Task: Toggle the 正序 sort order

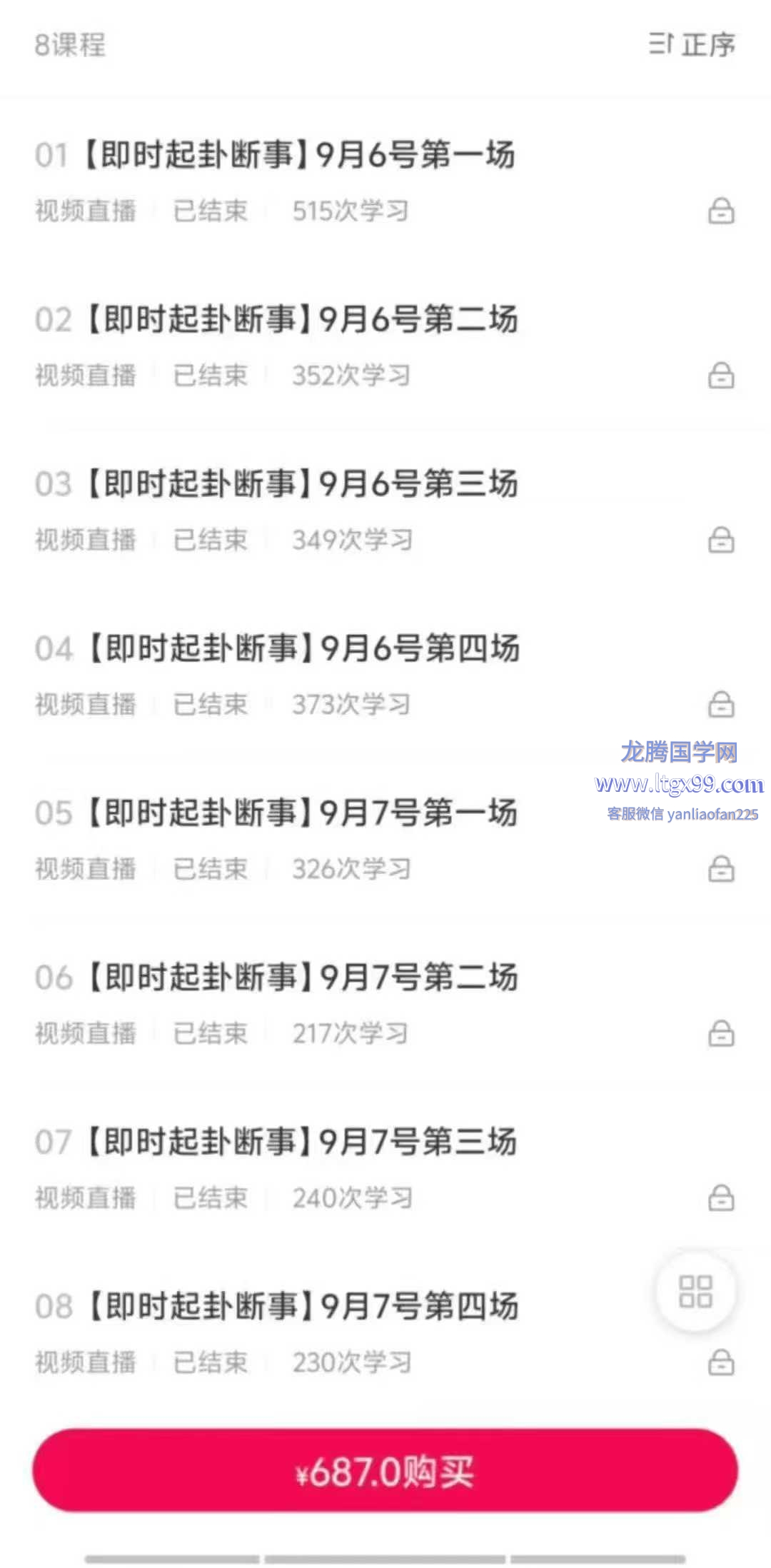Action: 691,45
